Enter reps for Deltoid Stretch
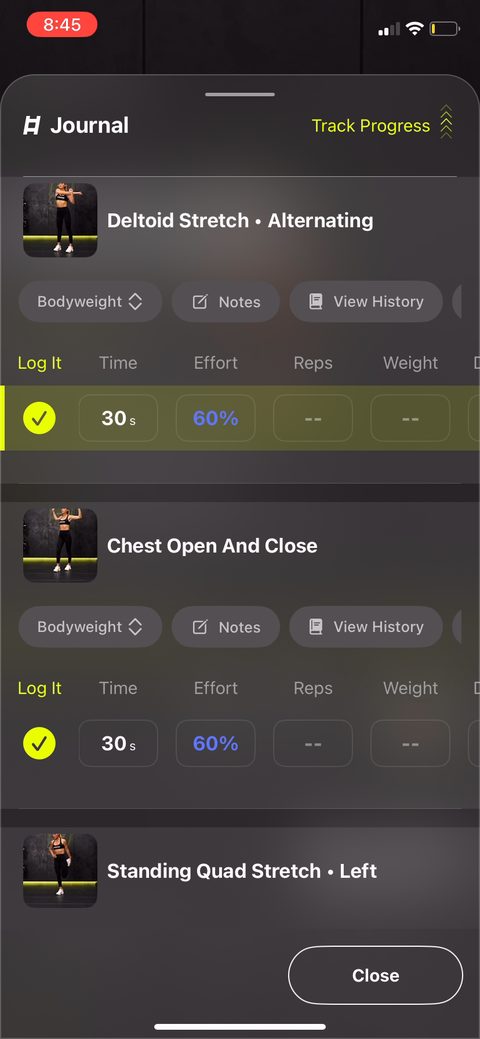The image size is (480, 1039). [x=313, y=418]
